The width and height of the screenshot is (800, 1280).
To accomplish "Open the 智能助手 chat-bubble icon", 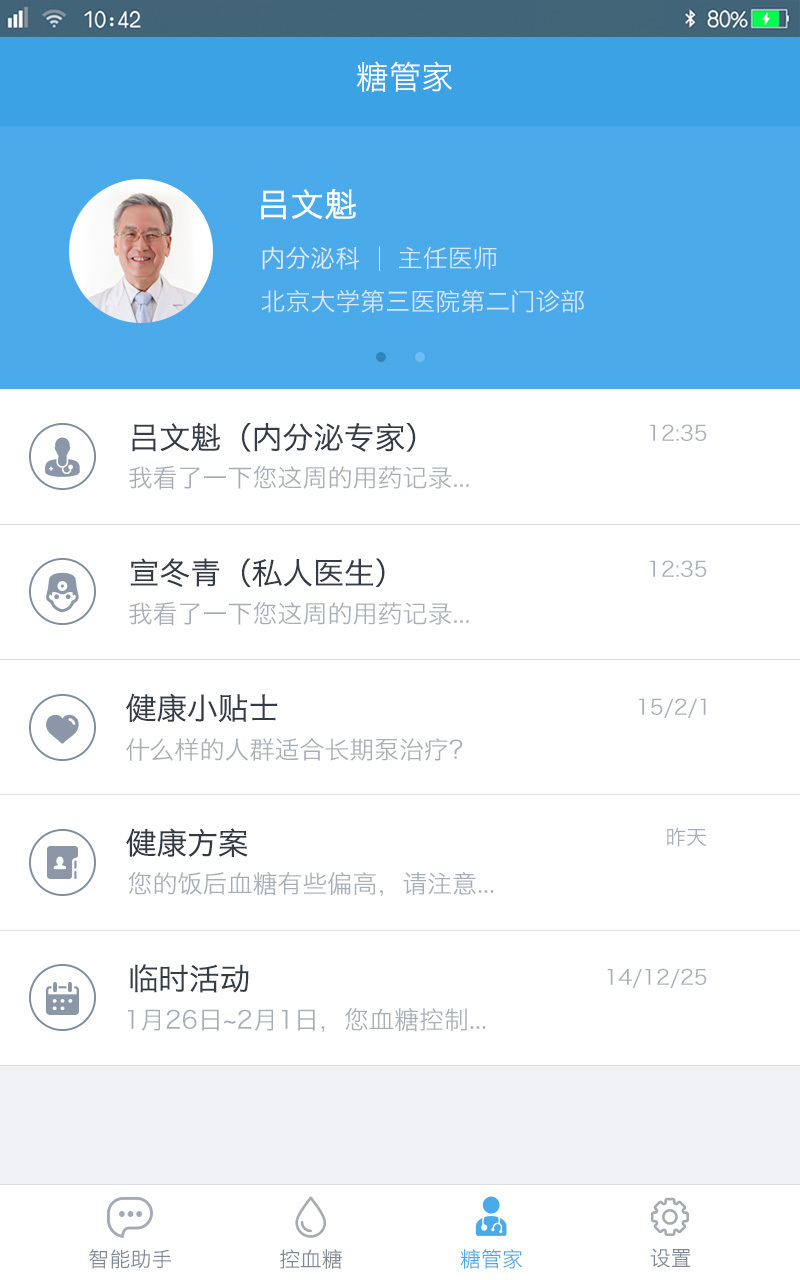I will coord(130,1216).
